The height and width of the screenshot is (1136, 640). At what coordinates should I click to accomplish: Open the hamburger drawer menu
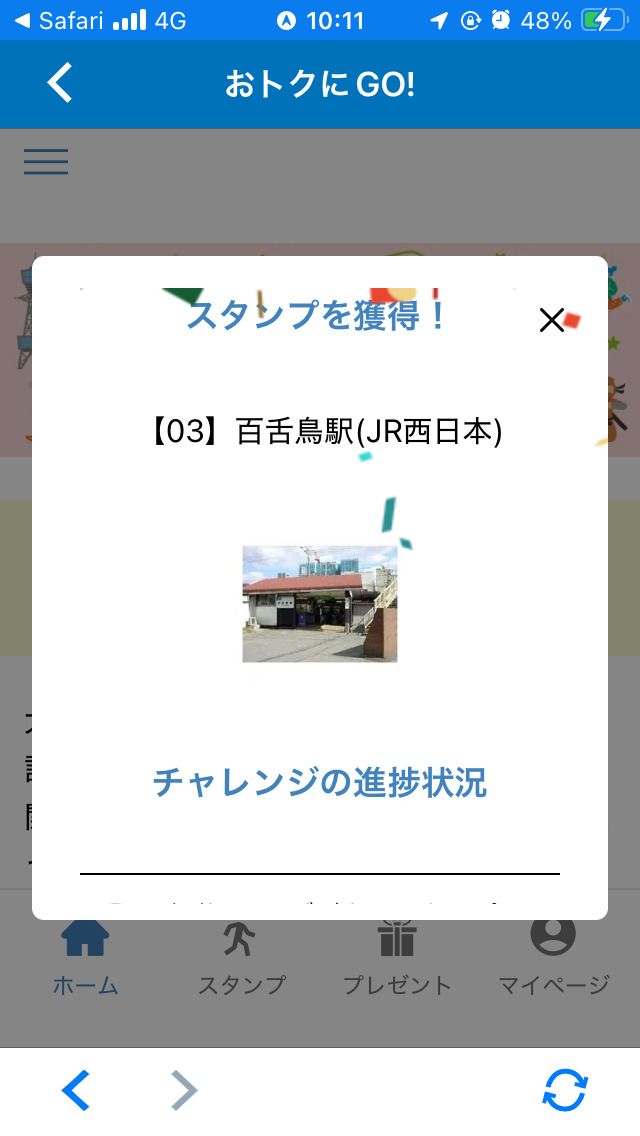click(46, 162)
